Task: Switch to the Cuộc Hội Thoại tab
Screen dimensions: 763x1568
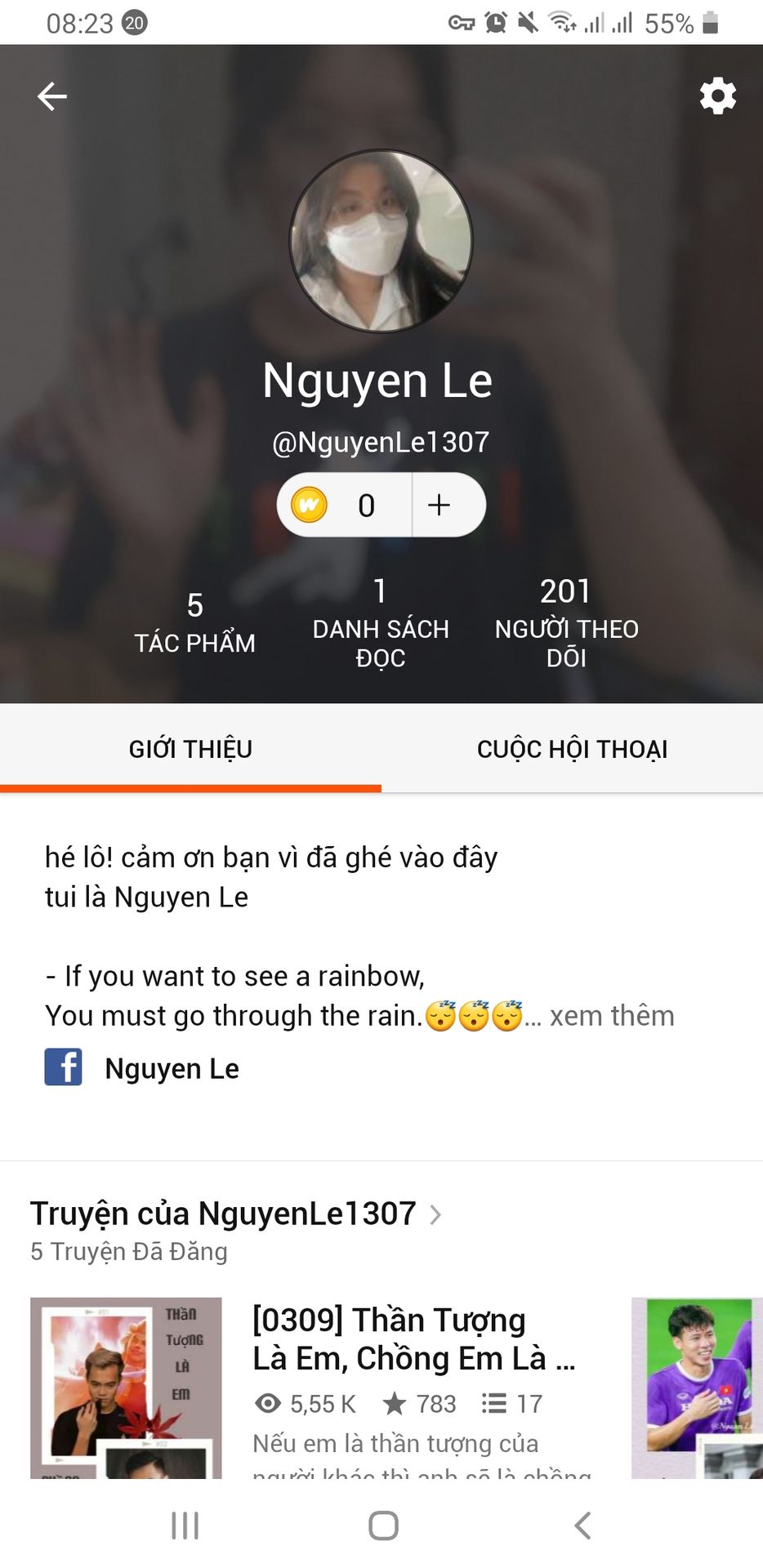Action: [572, 749]
